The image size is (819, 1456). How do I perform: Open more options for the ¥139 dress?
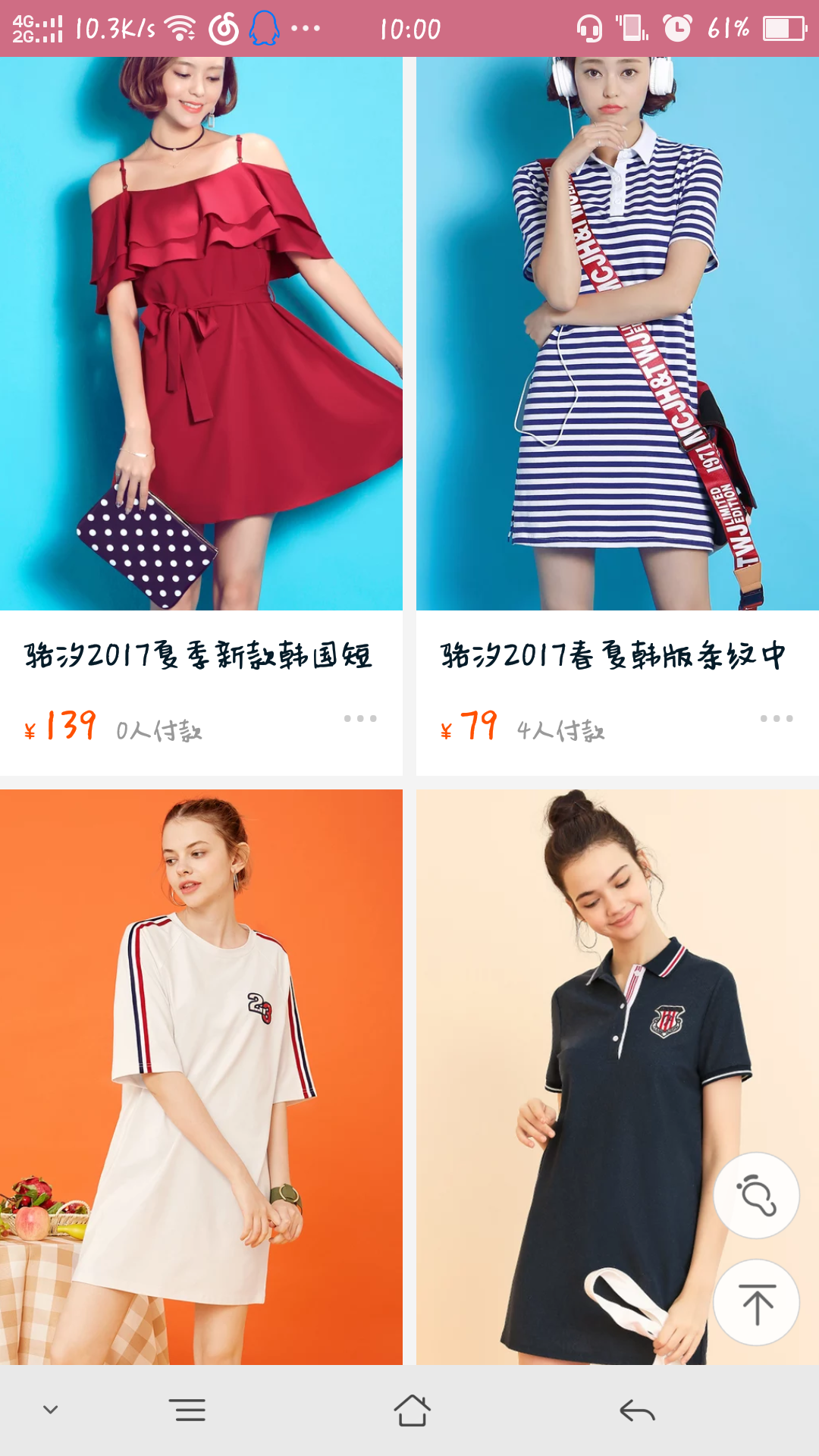pyautogui.click(x=360, y=718)
